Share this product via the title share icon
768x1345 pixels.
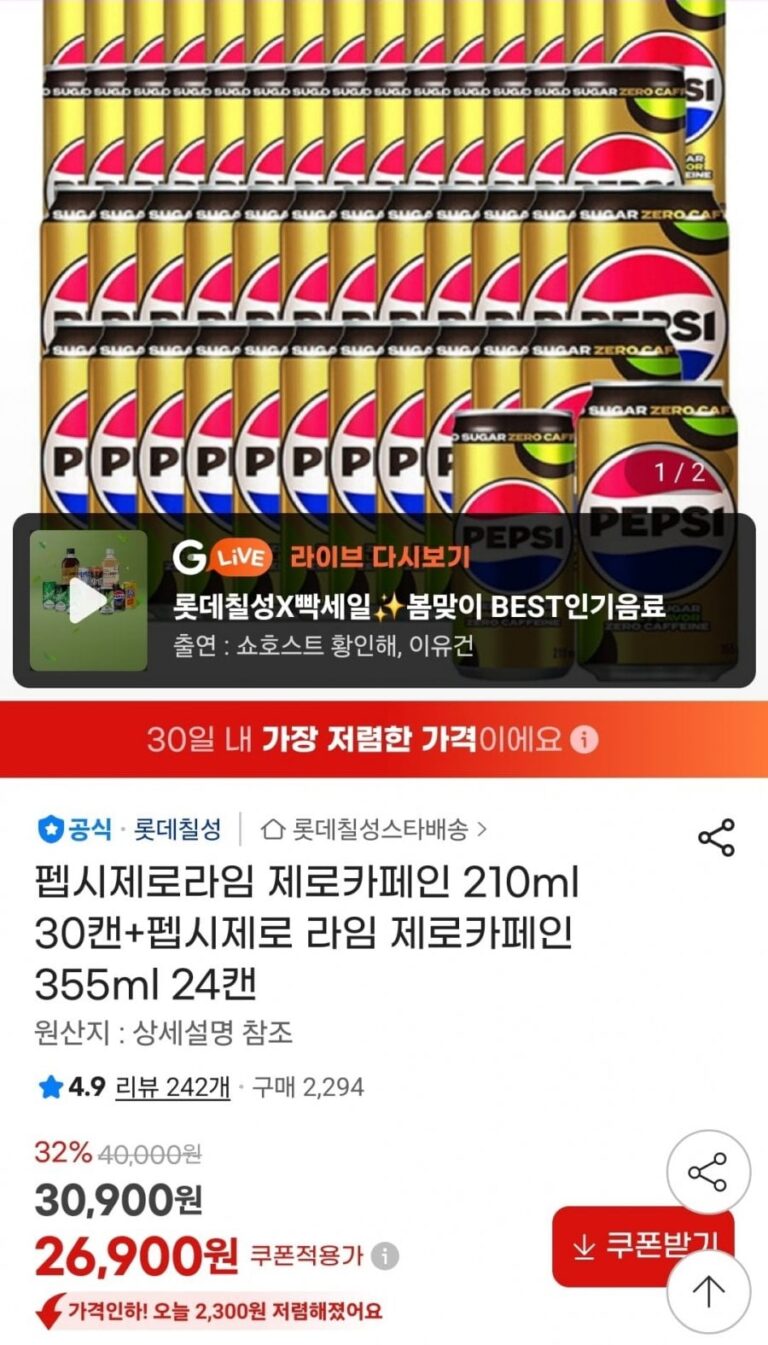(716, 838)
